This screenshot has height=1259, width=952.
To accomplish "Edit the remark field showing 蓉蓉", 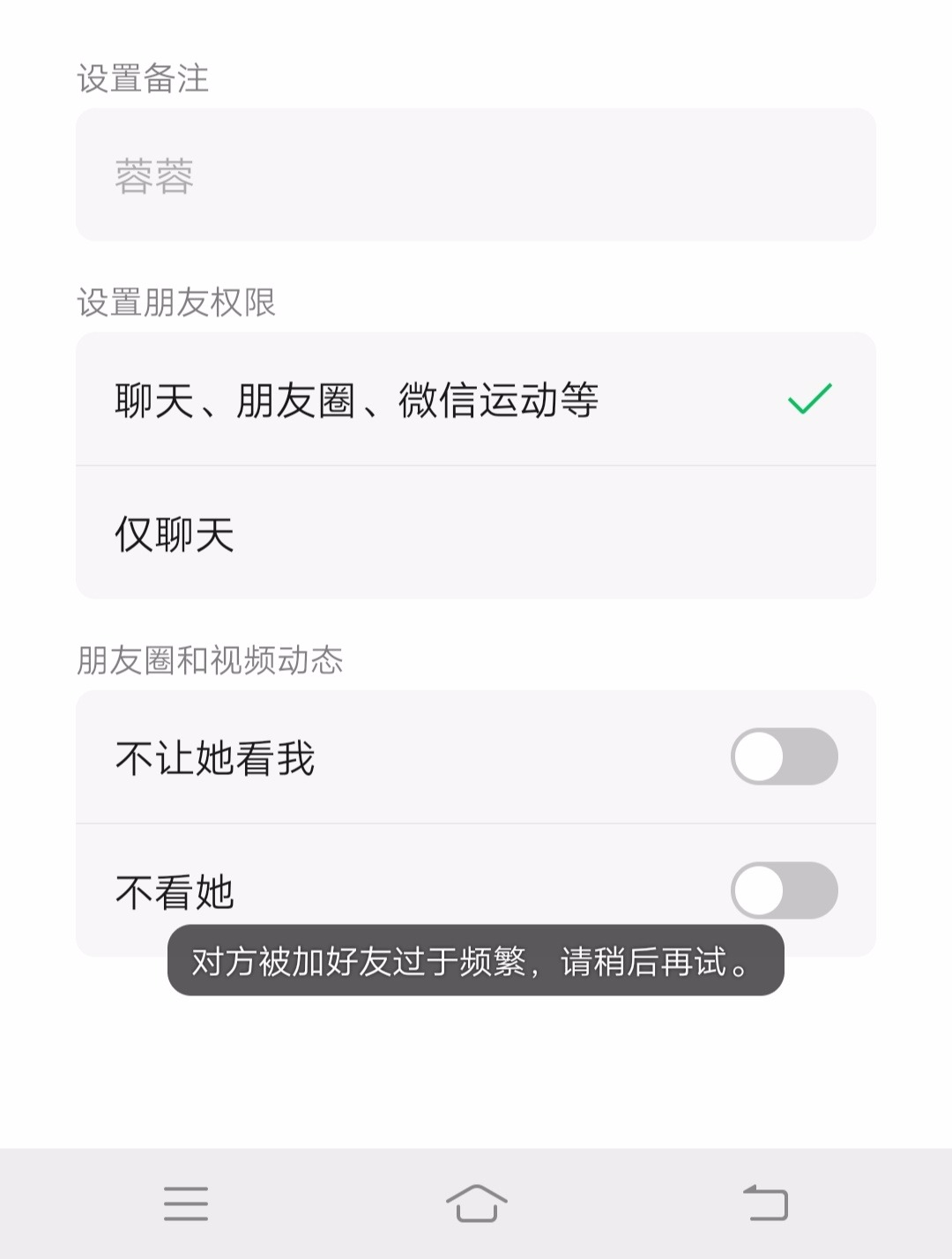I will coord(476,175).
